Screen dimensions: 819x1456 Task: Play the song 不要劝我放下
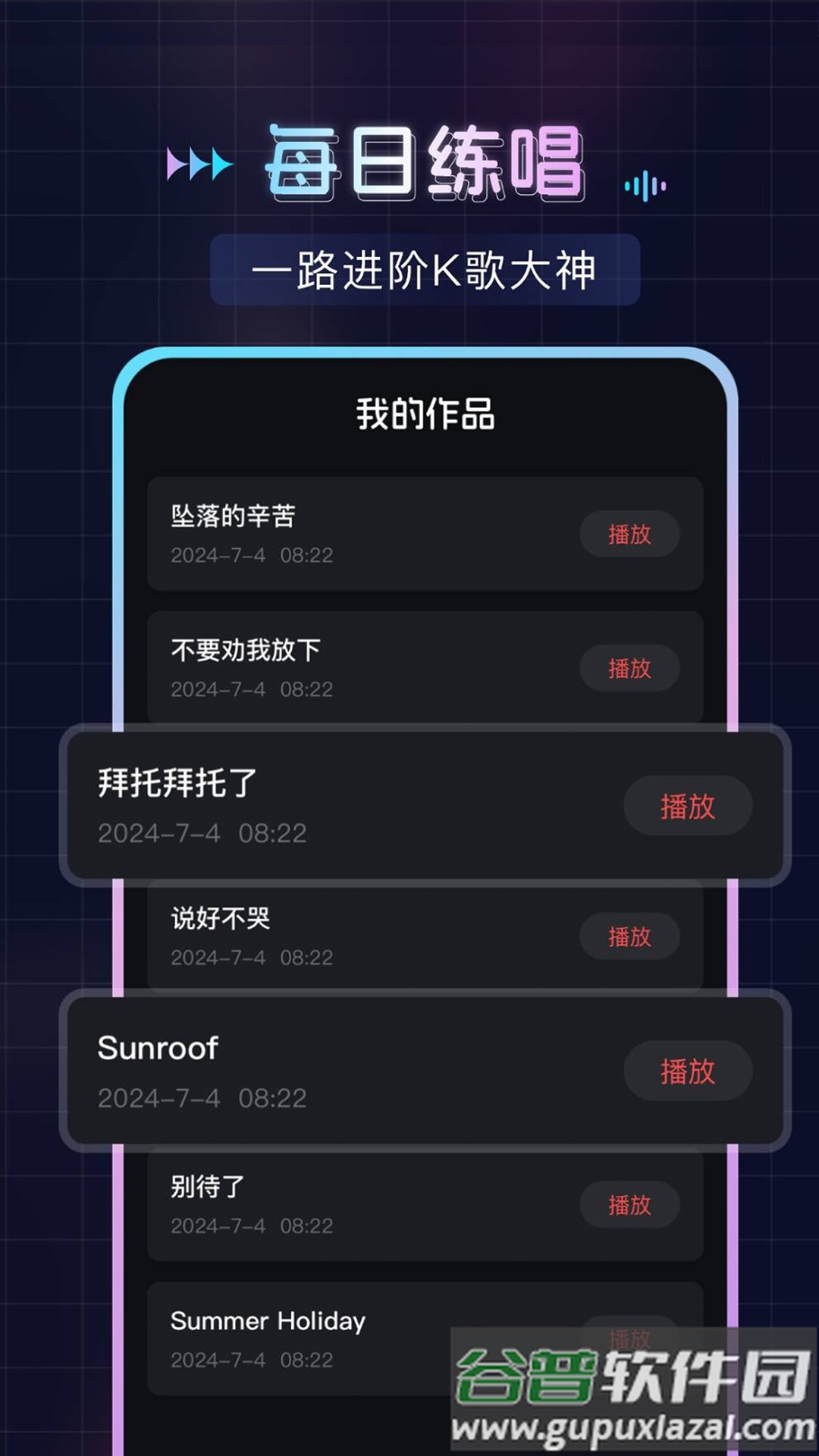click(x=630, y=668)
